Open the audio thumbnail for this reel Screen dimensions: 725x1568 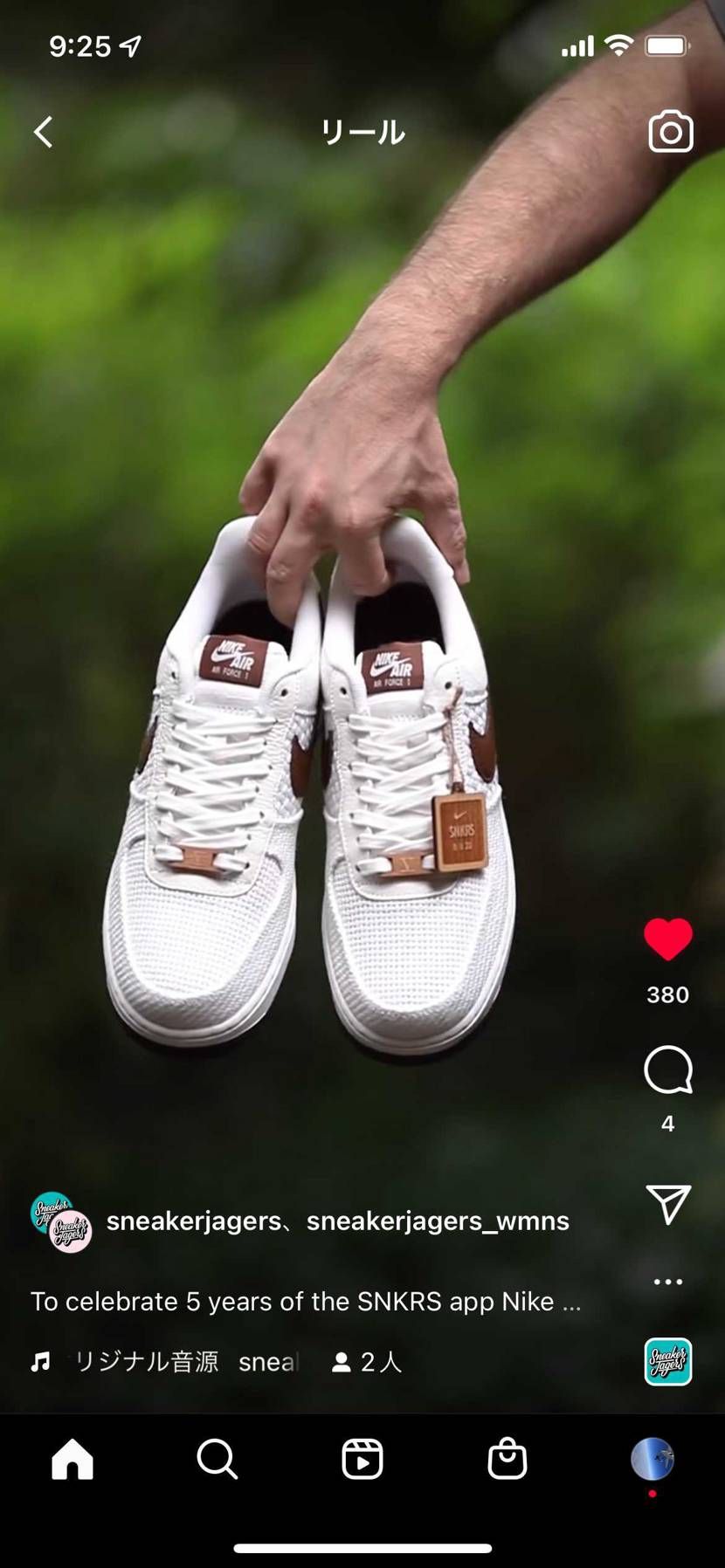coord(668,1362)
